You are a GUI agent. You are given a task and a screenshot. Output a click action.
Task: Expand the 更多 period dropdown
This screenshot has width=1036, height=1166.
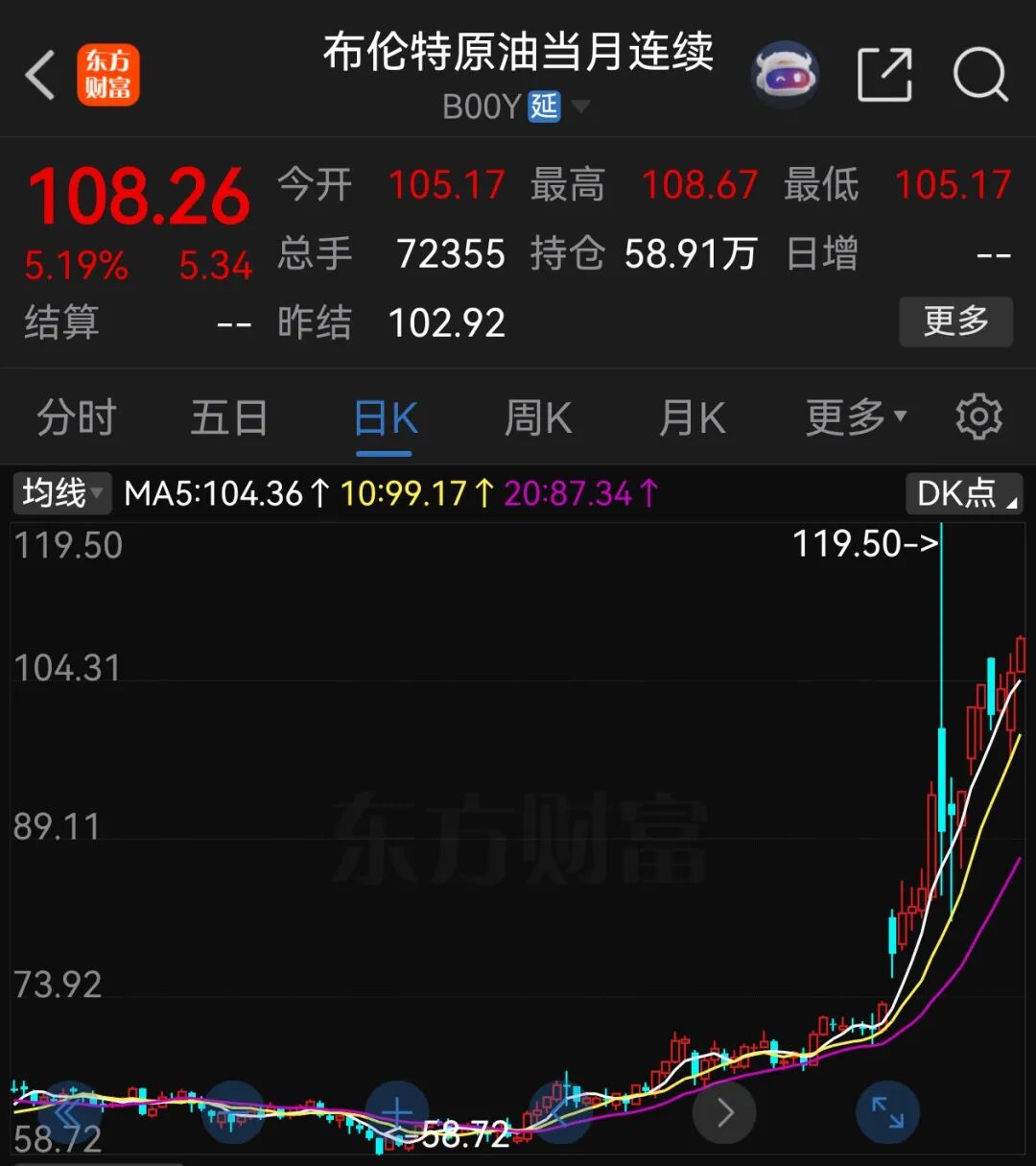click(855, 417)
